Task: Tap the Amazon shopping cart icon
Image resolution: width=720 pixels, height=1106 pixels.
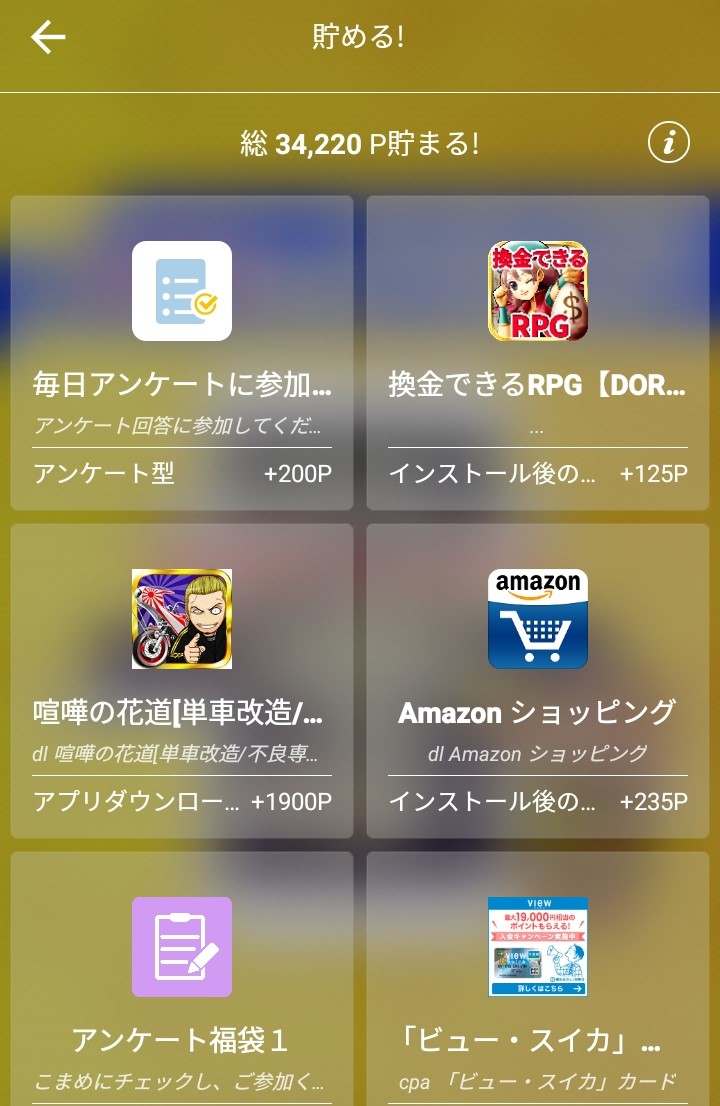Action: pyautogui.click(x=537, y=618)
